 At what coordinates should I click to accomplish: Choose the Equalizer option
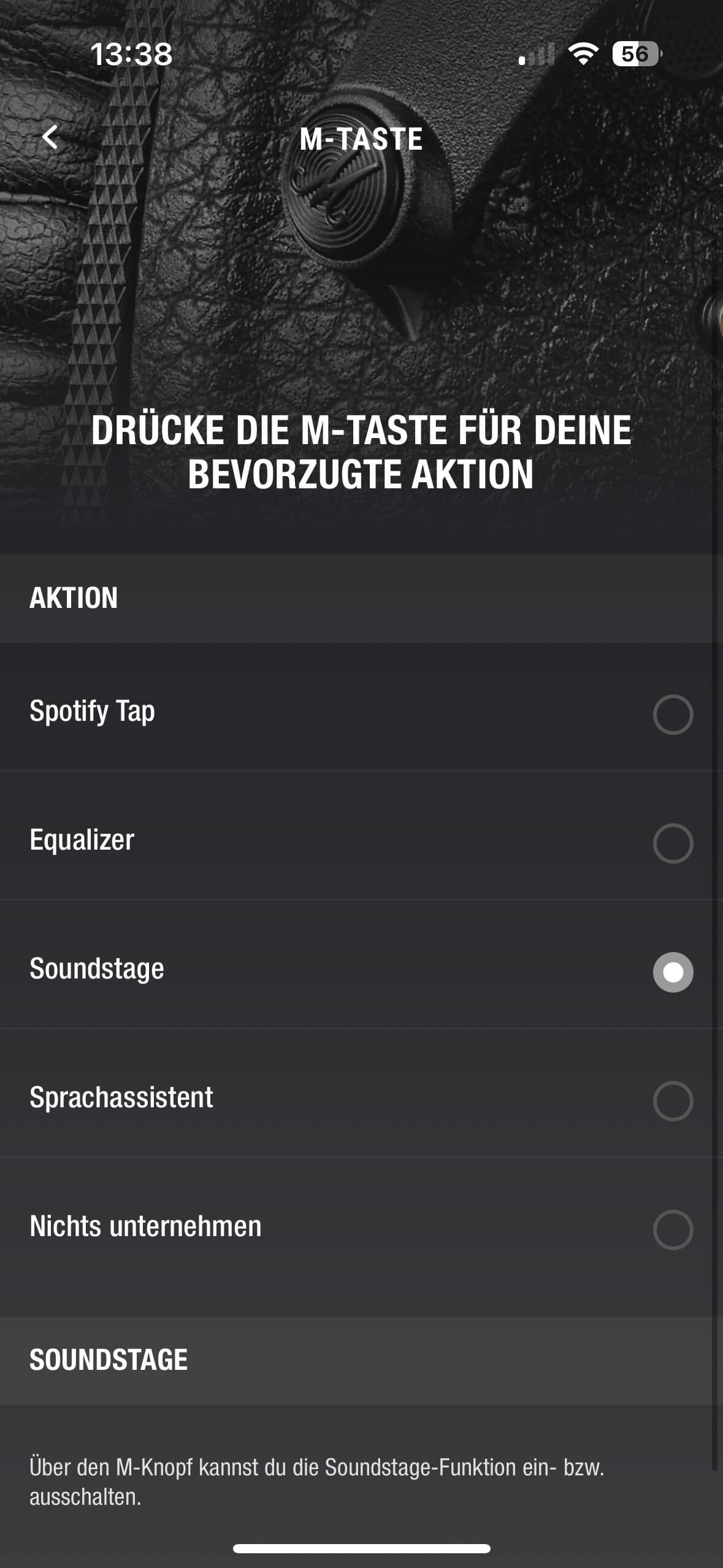673,843
